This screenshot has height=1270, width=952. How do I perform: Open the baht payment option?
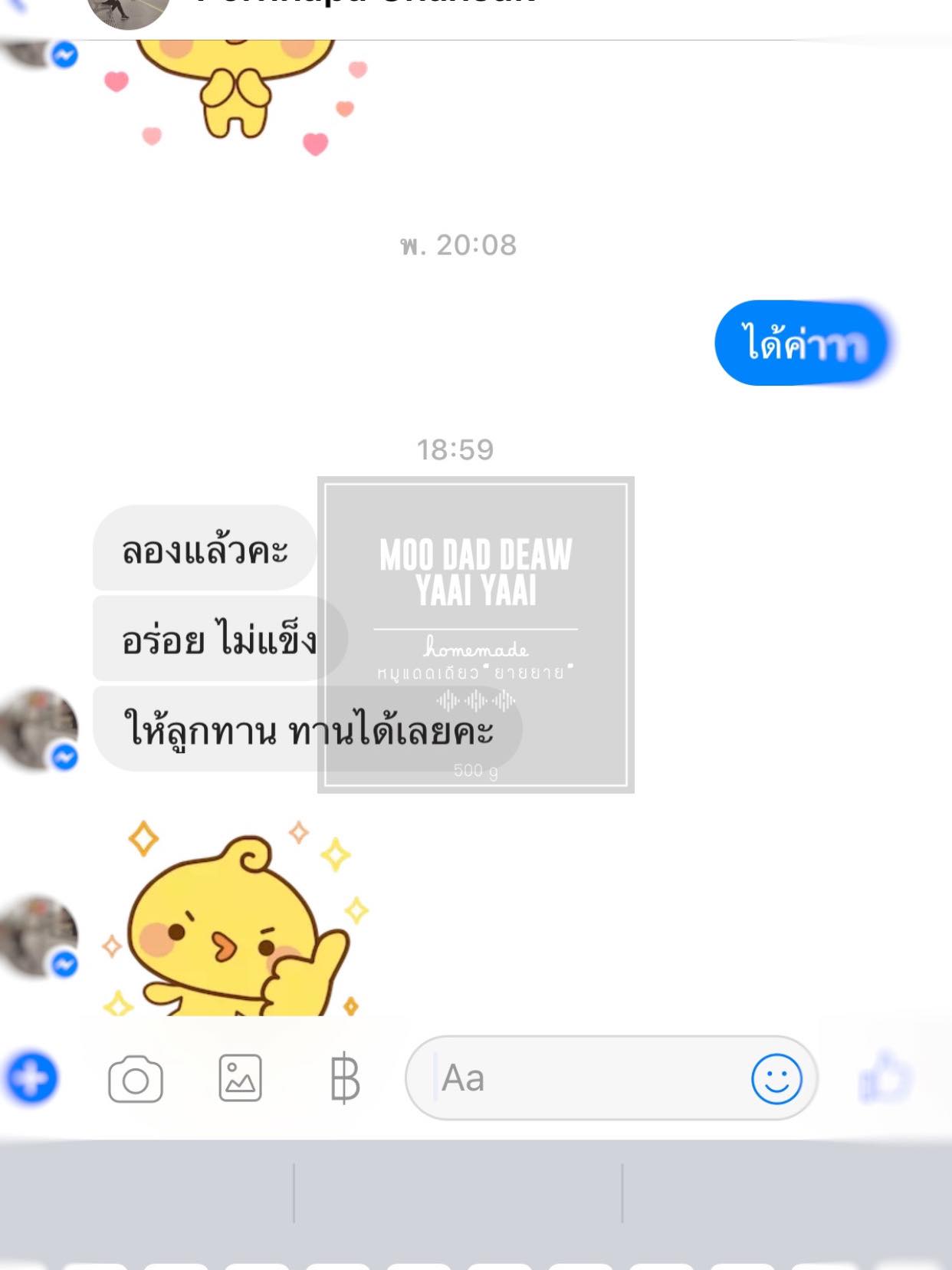click(x=344, y=1079)
